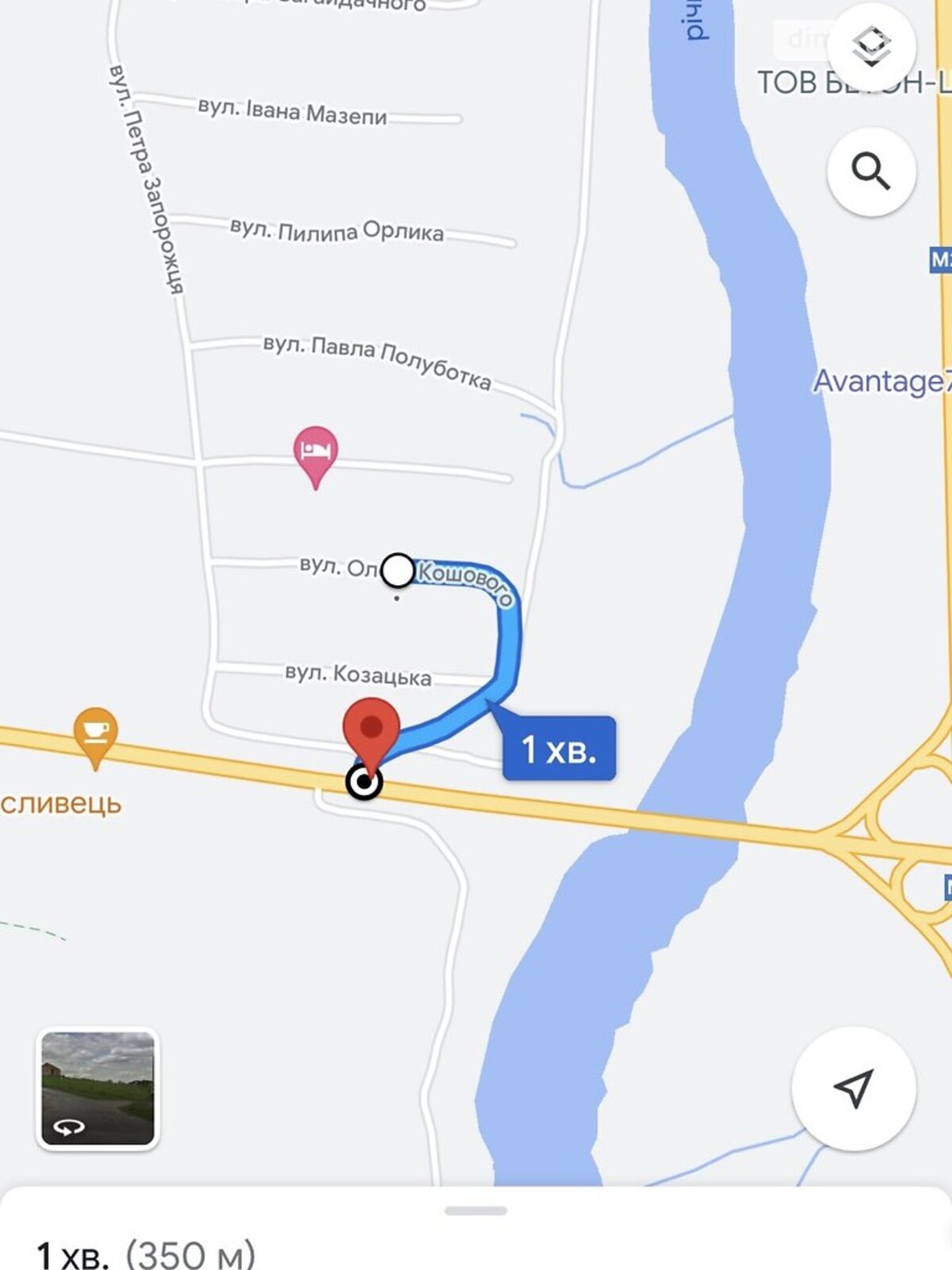Center map on my location
Viewport: 952px width, 1270px height.
854,1088
